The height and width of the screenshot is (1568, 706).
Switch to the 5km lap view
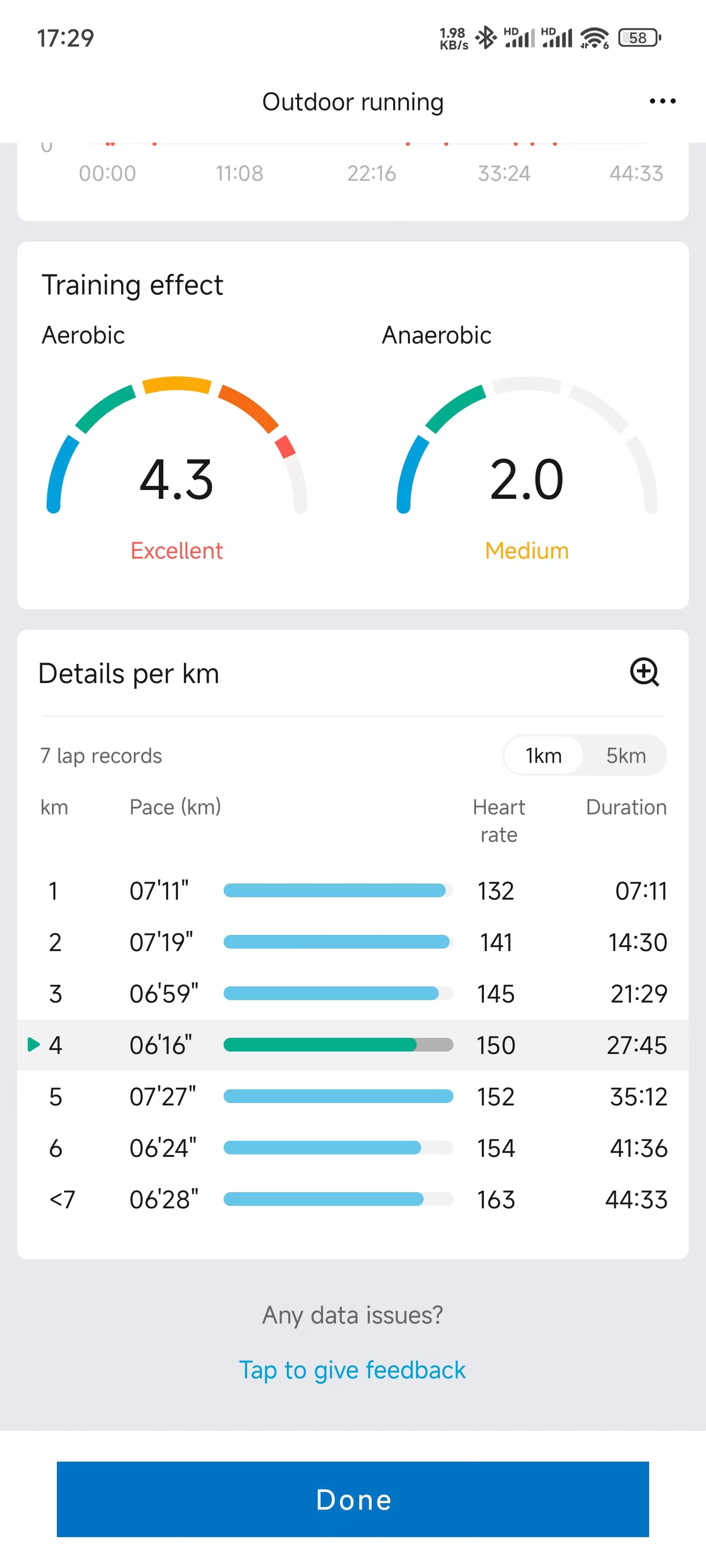(x=626, y=756)
